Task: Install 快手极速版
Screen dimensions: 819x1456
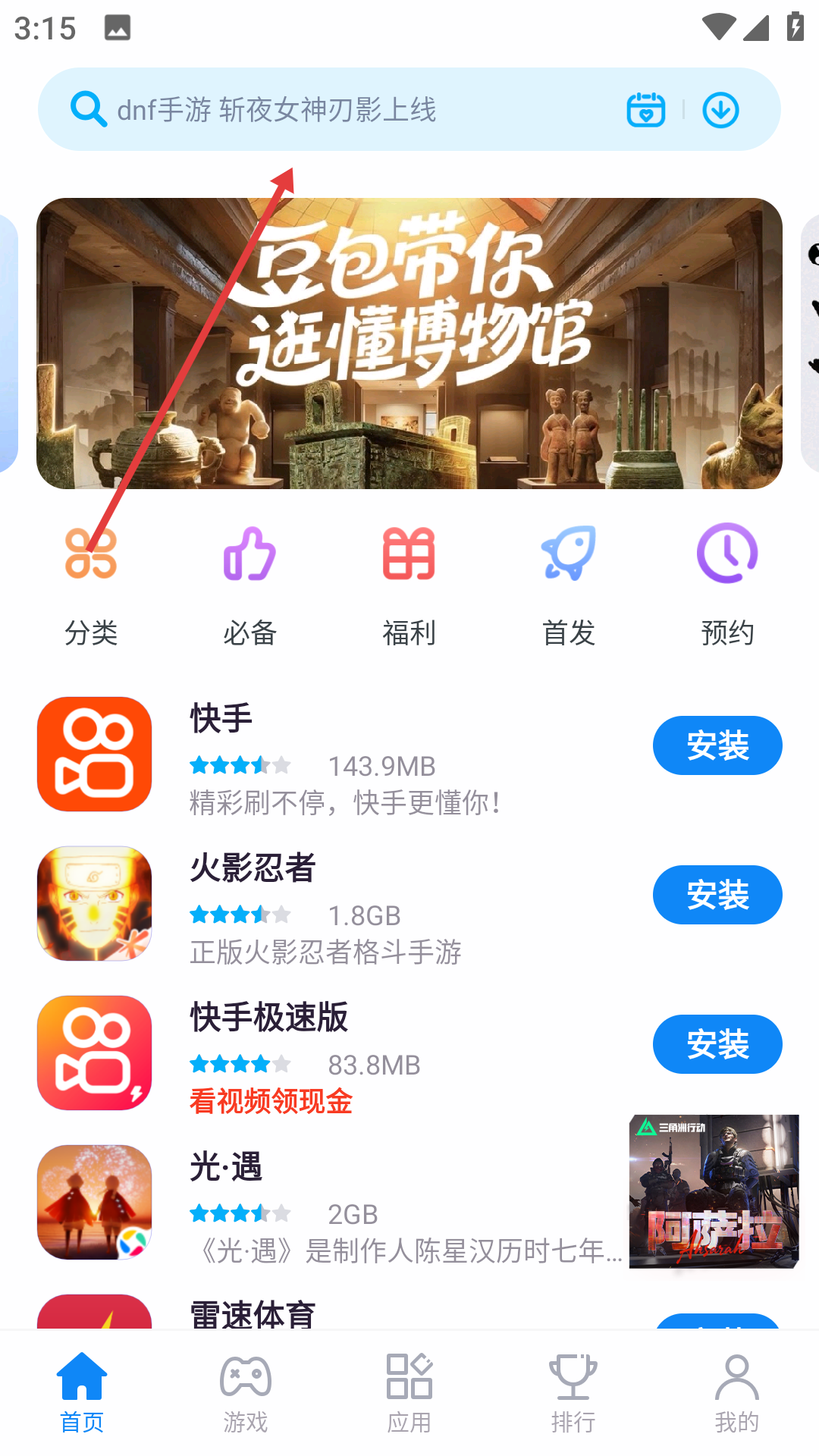Action: [717, 1044]
